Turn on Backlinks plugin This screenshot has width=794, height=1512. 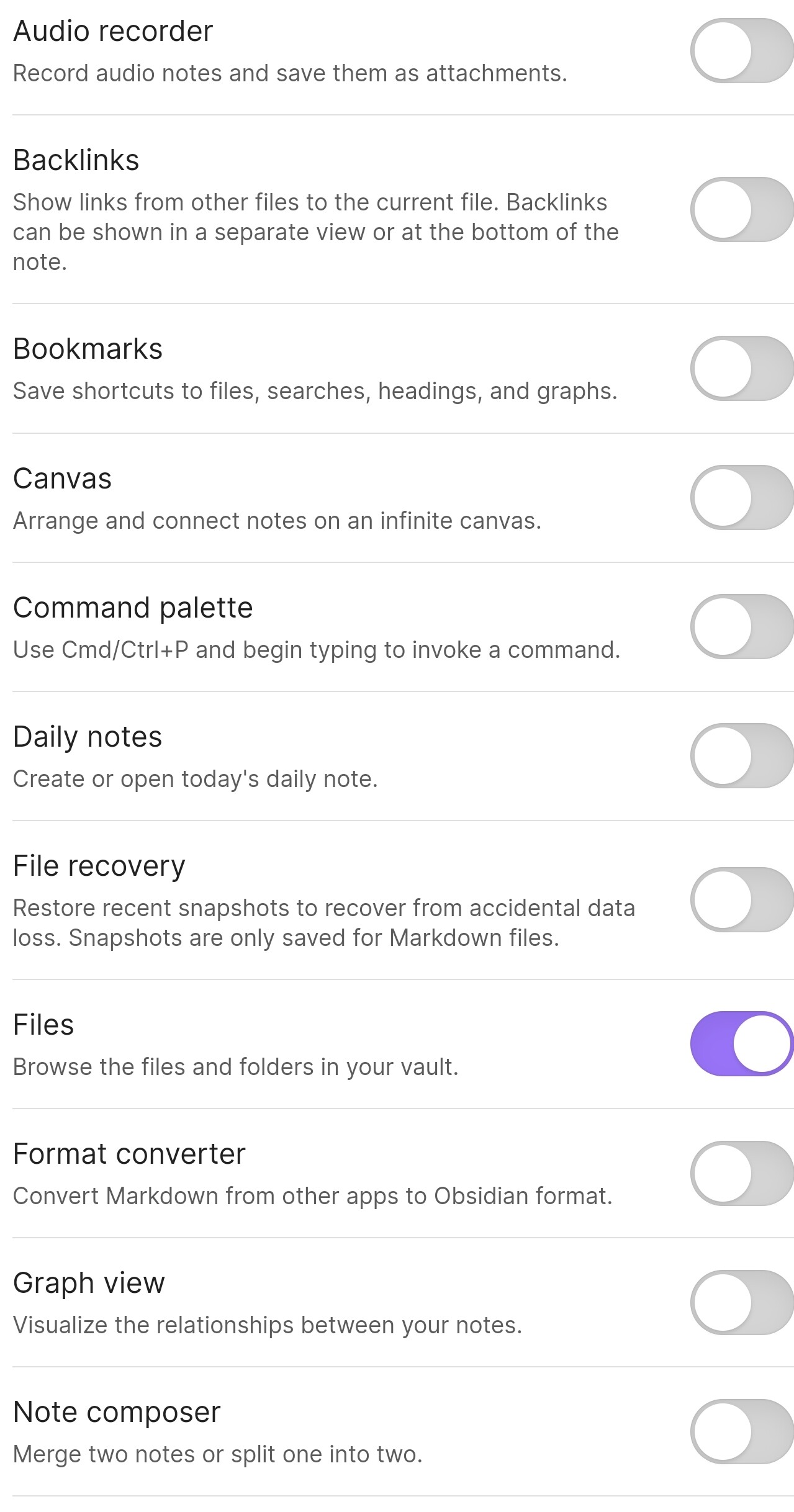(742, 210)
